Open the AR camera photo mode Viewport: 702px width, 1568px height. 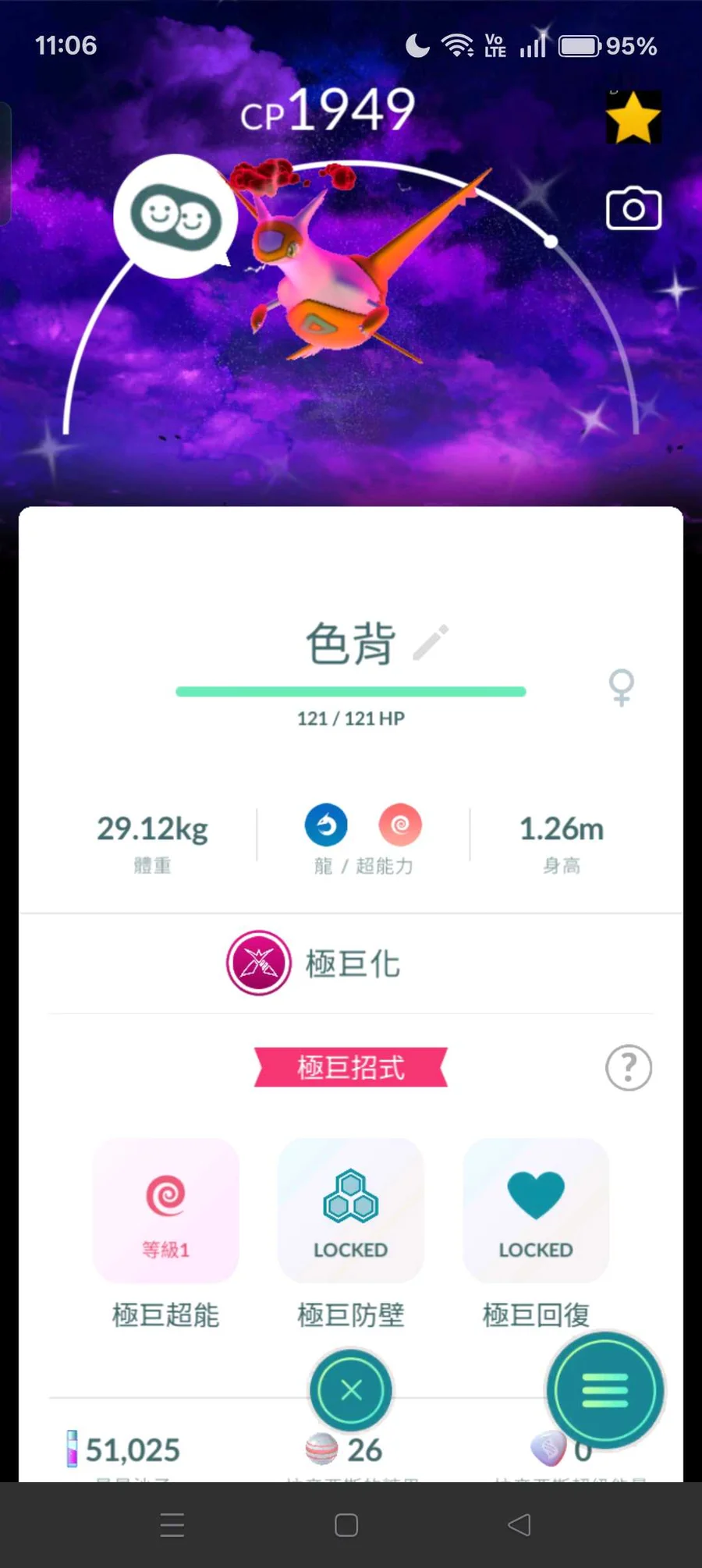(x=633, y=209)
